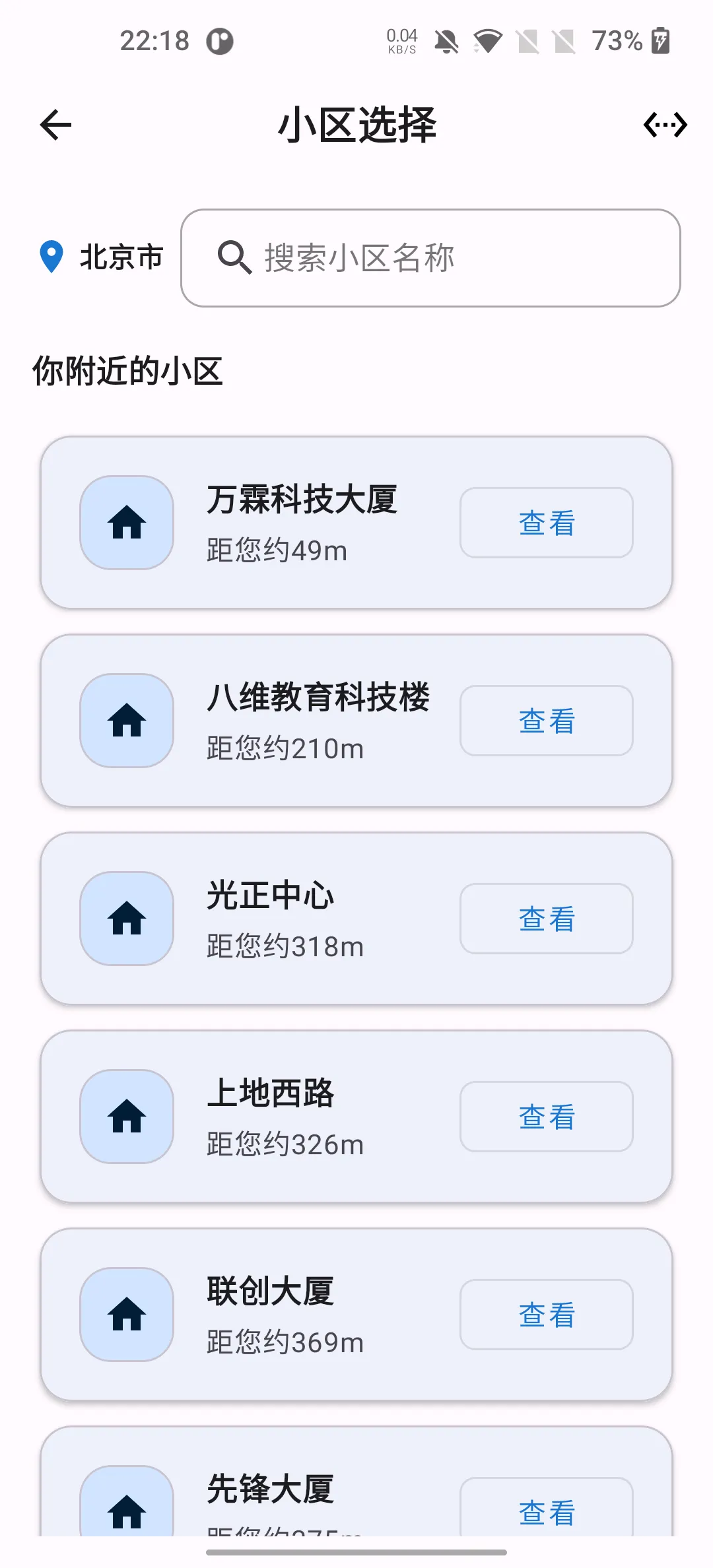Click the home icon for 联创大厦

coord(126,1315)
